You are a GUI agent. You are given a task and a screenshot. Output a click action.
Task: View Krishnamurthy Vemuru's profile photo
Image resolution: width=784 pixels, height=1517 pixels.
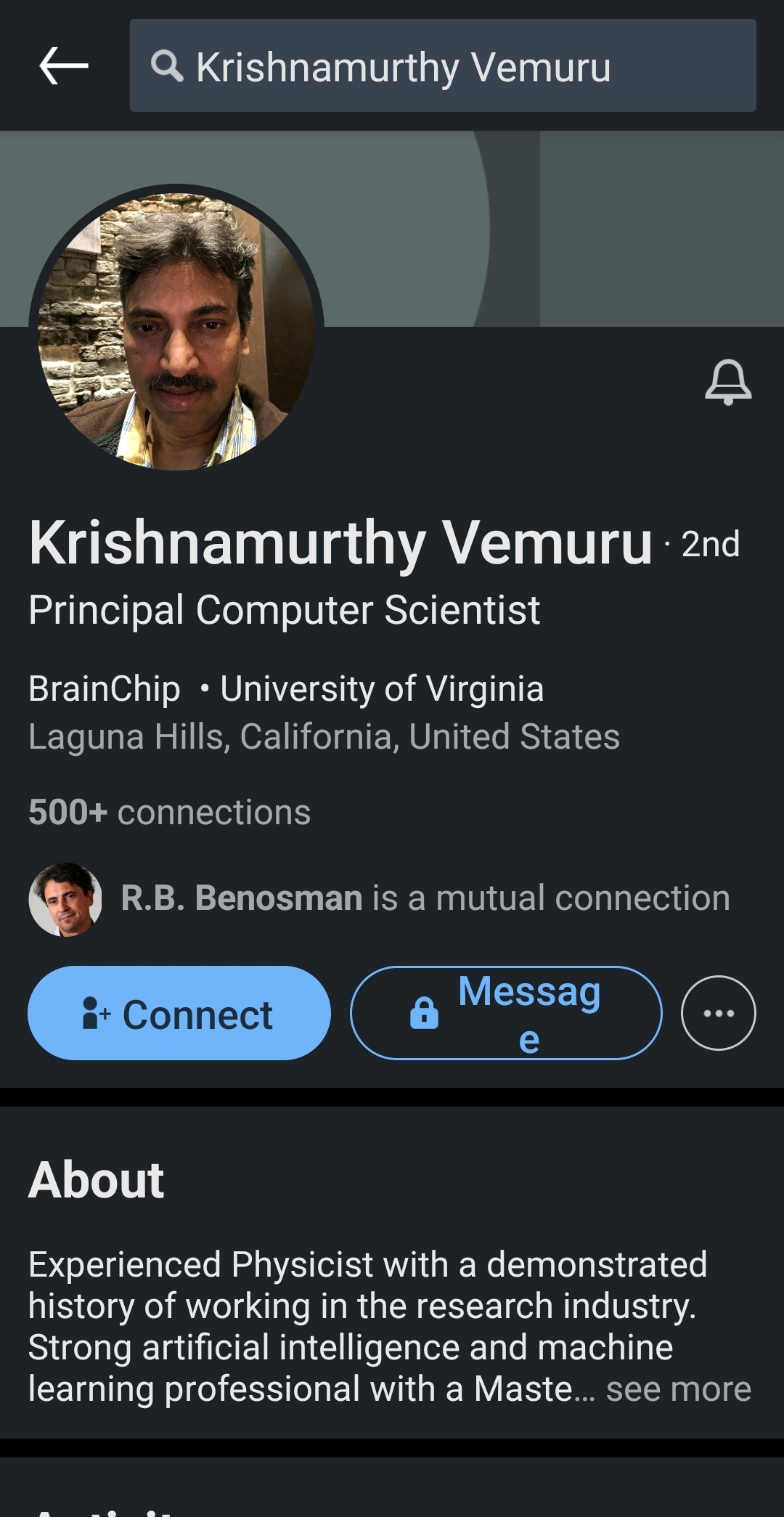click(176, 328)
